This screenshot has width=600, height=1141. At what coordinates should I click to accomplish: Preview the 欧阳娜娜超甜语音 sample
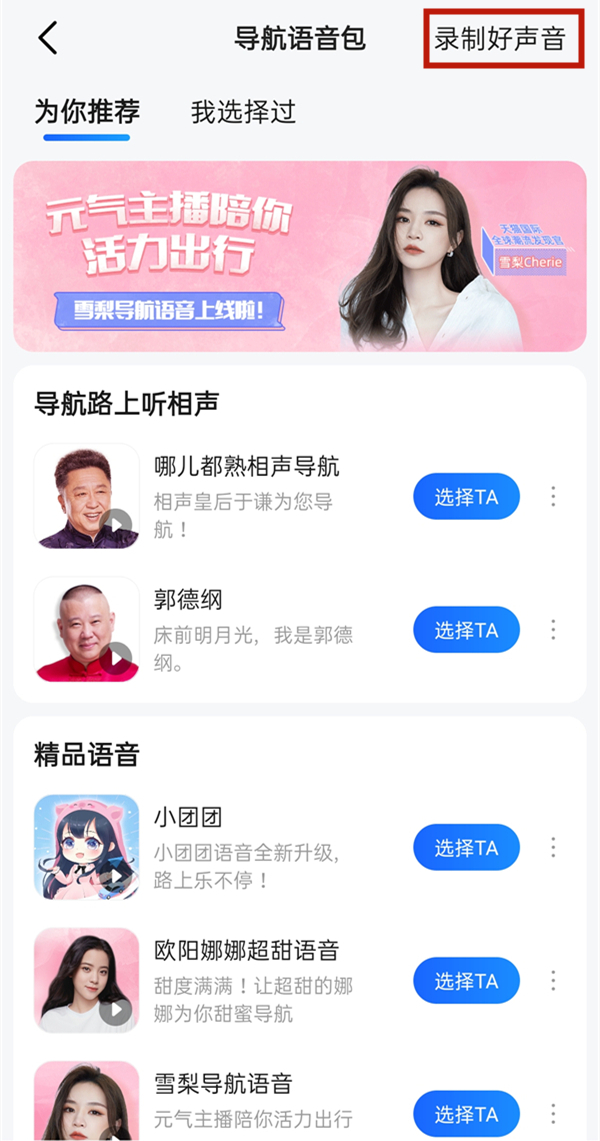117,1009
